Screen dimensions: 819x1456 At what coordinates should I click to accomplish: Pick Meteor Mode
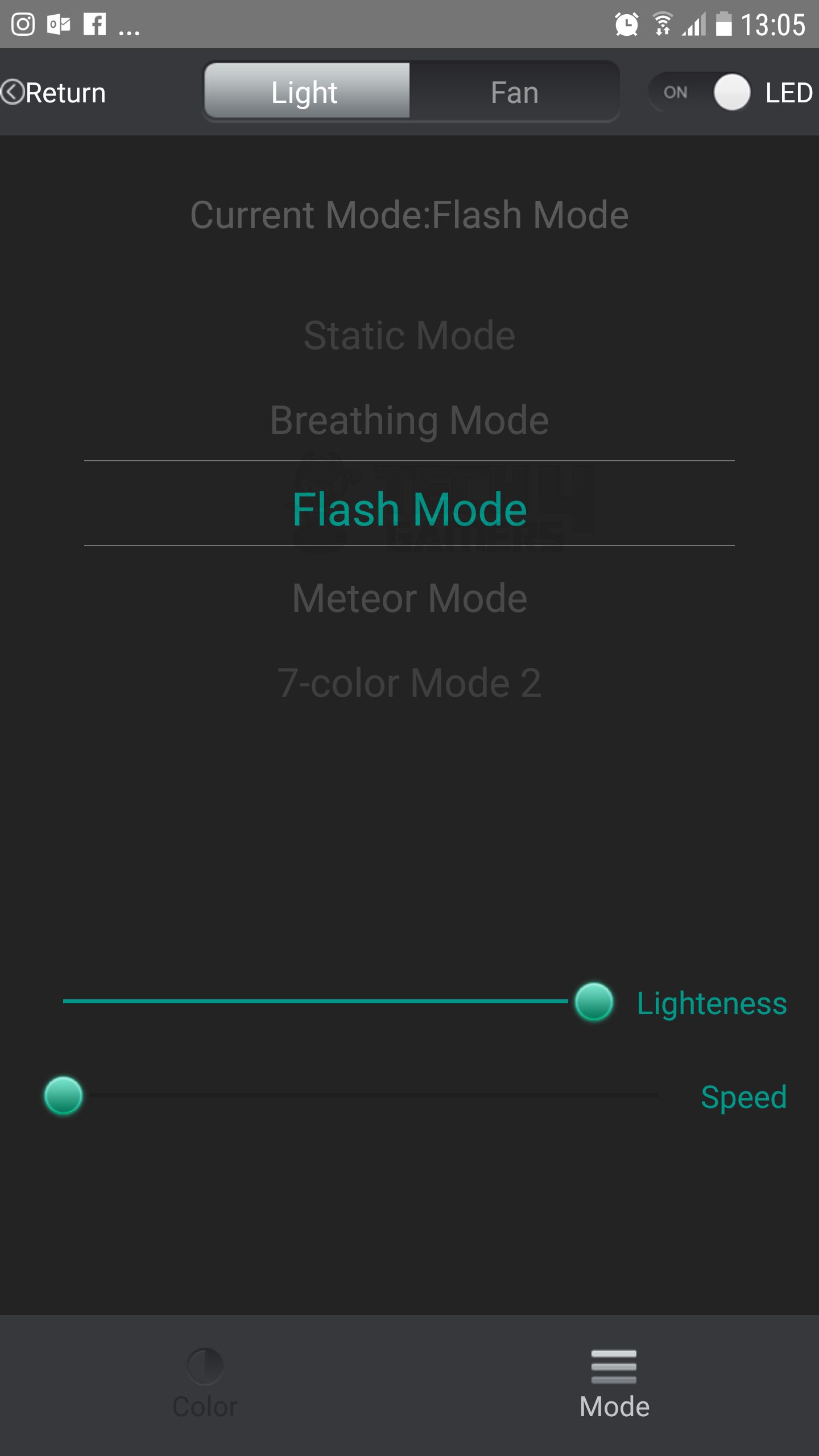(409, 598)
